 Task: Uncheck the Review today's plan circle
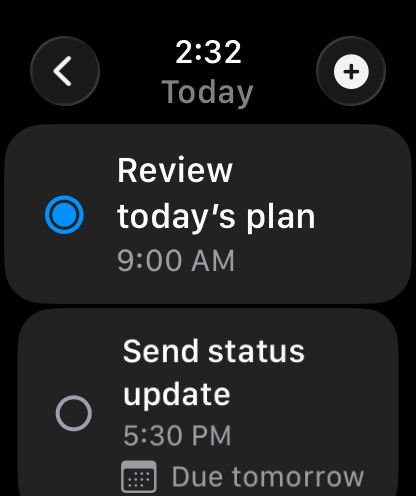coord(64,215)
